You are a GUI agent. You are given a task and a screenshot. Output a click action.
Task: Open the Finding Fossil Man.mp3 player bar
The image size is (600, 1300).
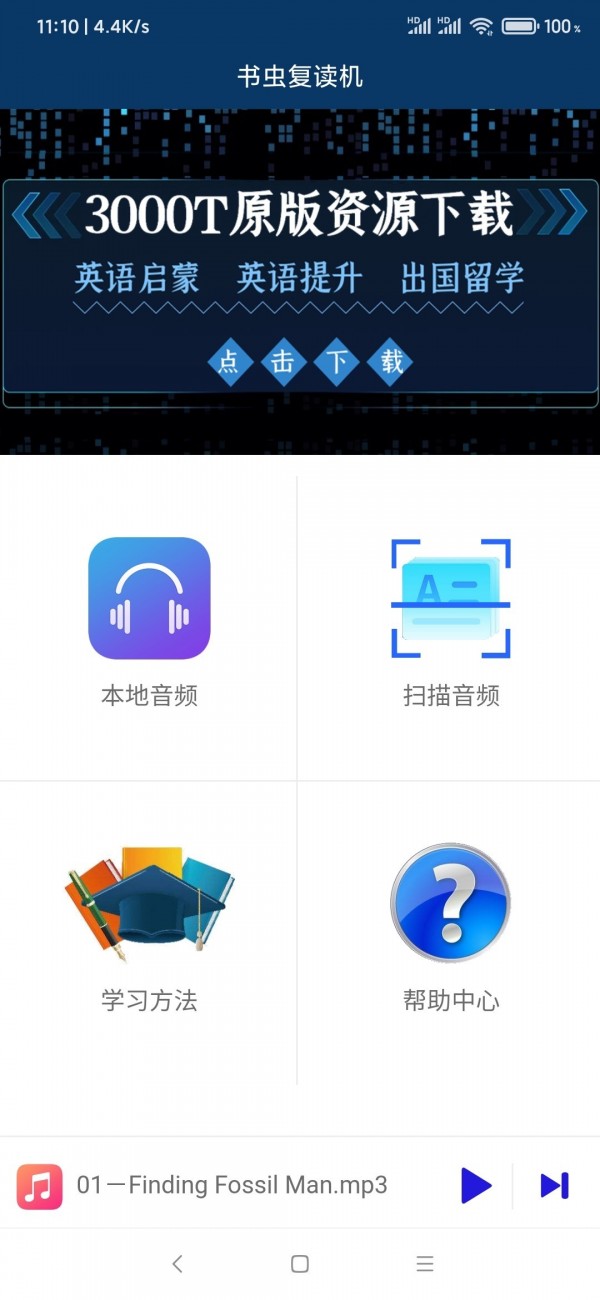(x=230, y=1186)
